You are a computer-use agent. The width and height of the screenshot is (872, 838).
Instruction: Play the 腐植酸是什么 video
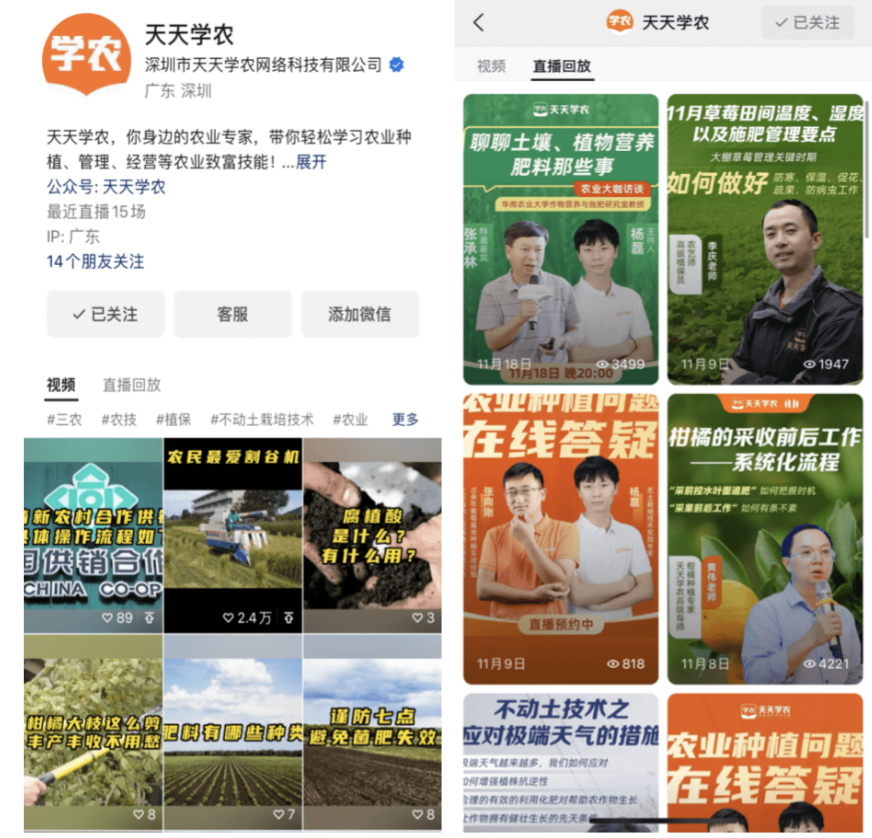click(x=372, y=534)
